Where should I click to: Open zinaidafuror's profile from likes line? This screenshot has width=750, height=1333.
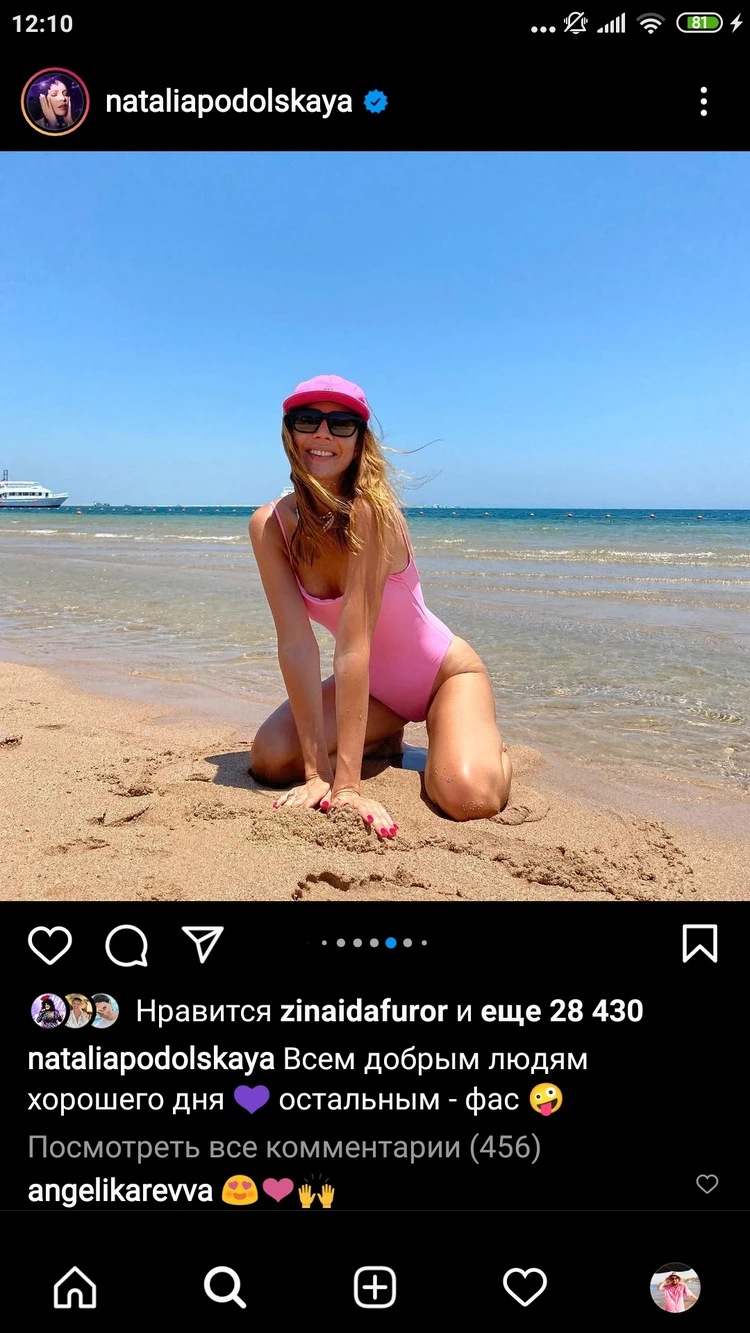coord(364,1011)
